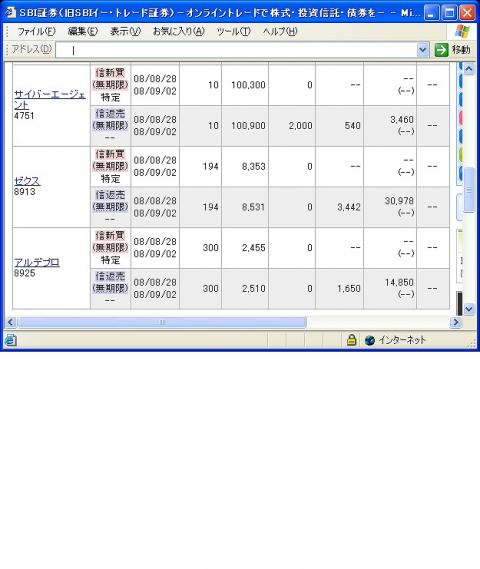Maximize the browser window

point(449,13)
